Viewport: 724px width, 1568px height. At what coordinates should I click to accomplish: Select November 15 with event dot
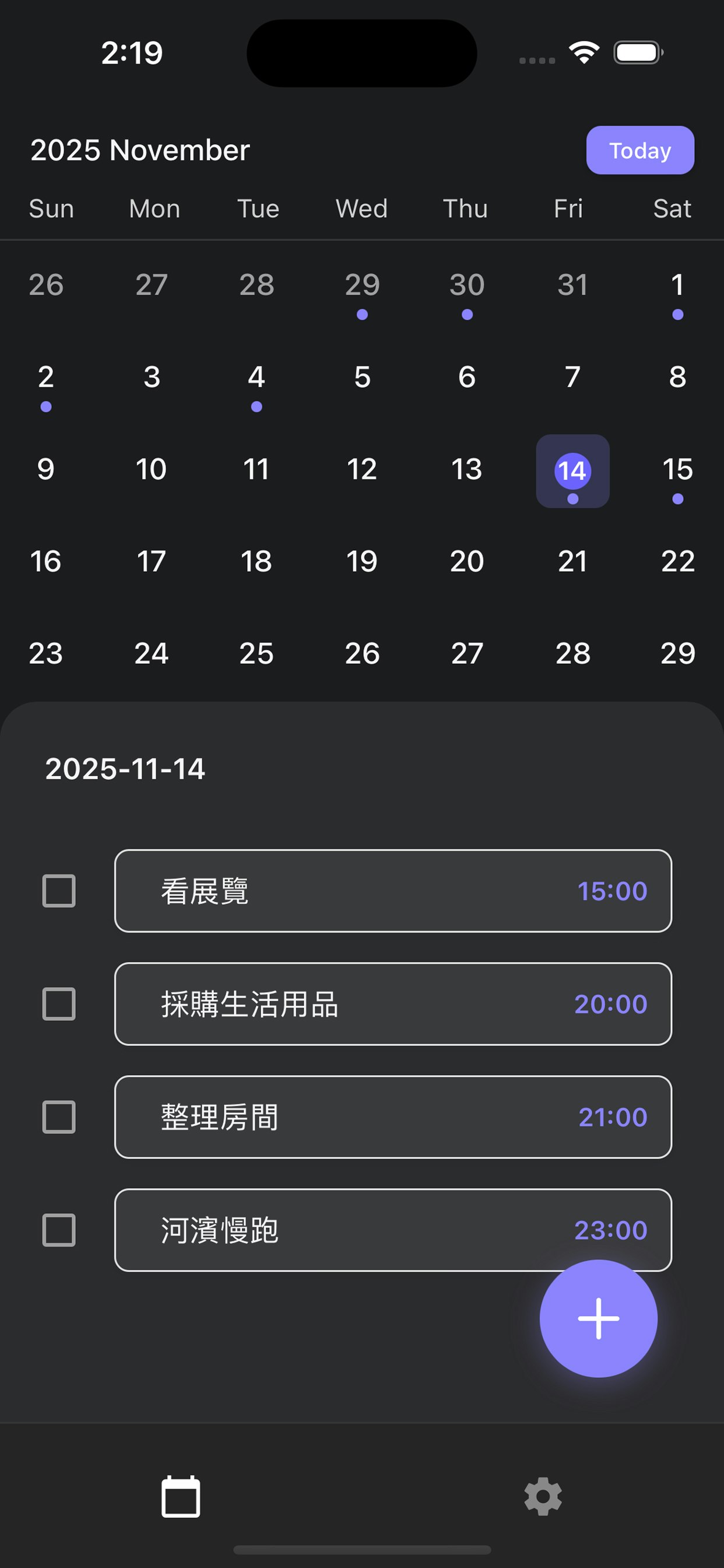pyautogui.click(x=677, y=470)
